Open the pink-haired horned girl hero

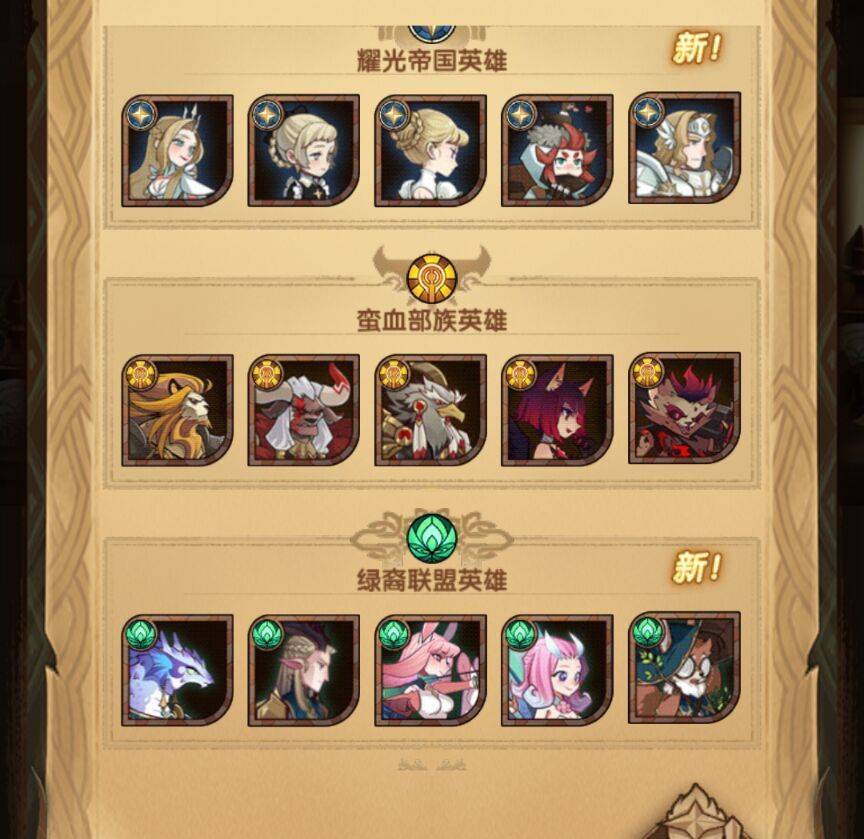click(557, 670)
